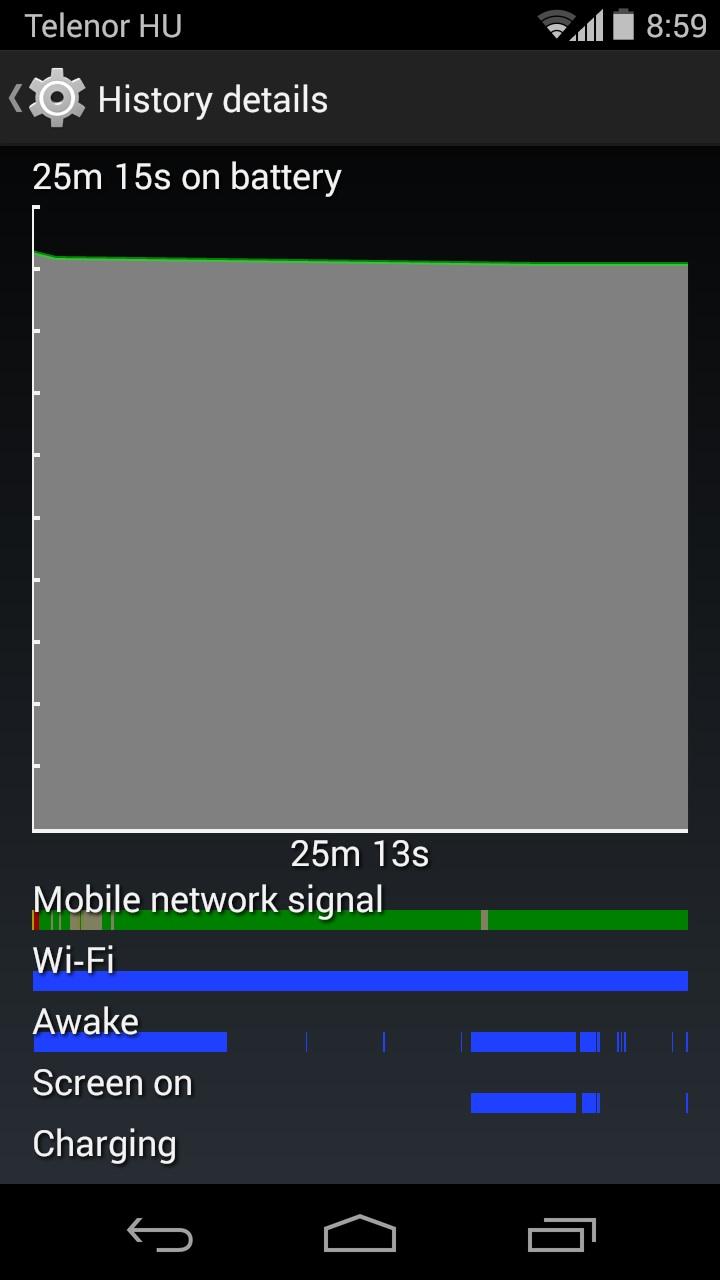Go back using the History details gear icon
The width and height of the screenshot is (720, 1280).
tap(56, 99)
